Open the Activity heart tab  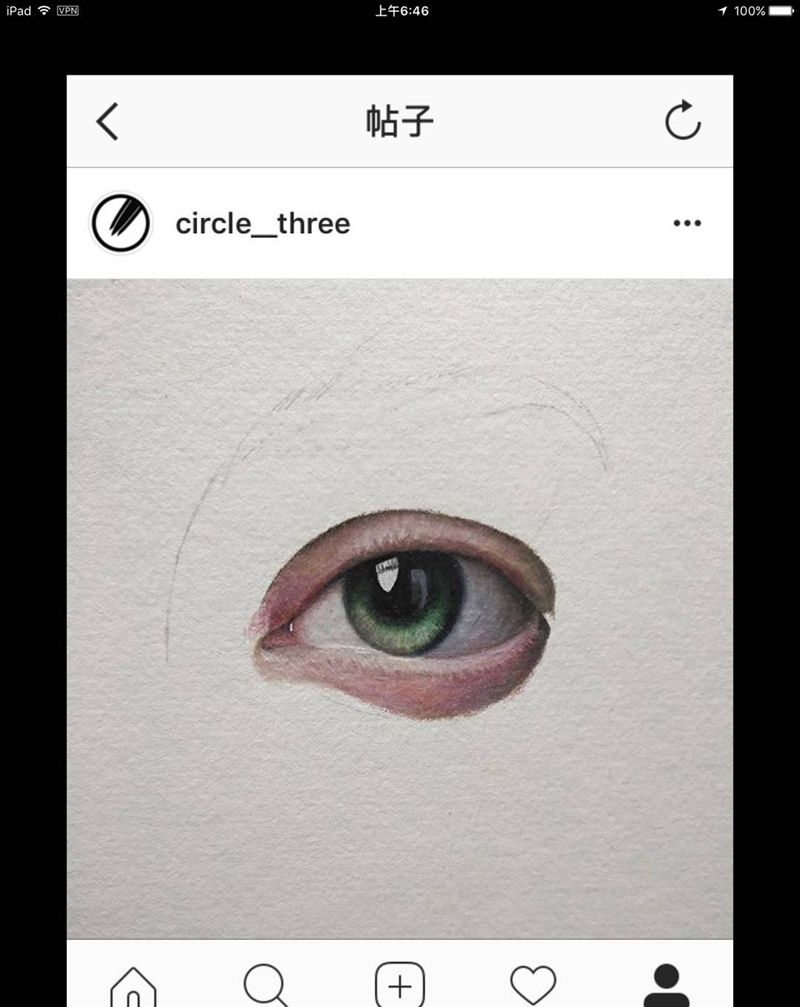point(533,985)
